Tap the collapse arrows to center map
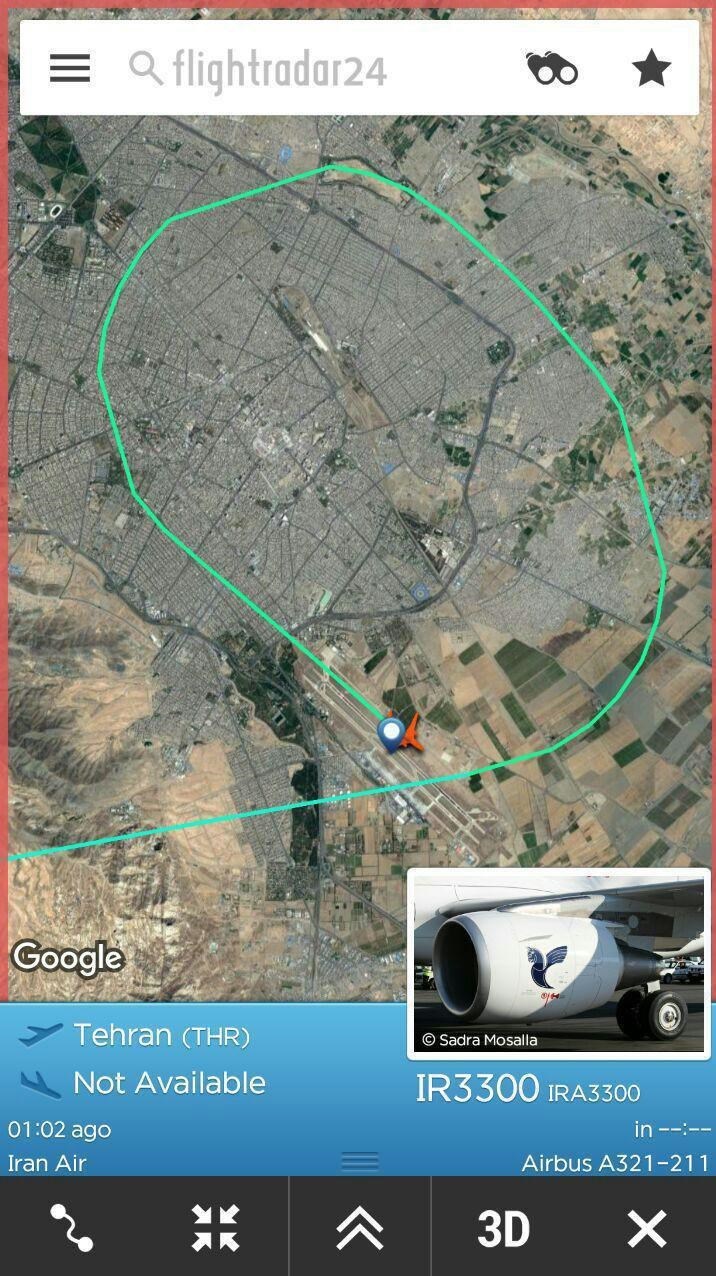This screenshot has height=1276, width=716. [x=216, y=1226]
